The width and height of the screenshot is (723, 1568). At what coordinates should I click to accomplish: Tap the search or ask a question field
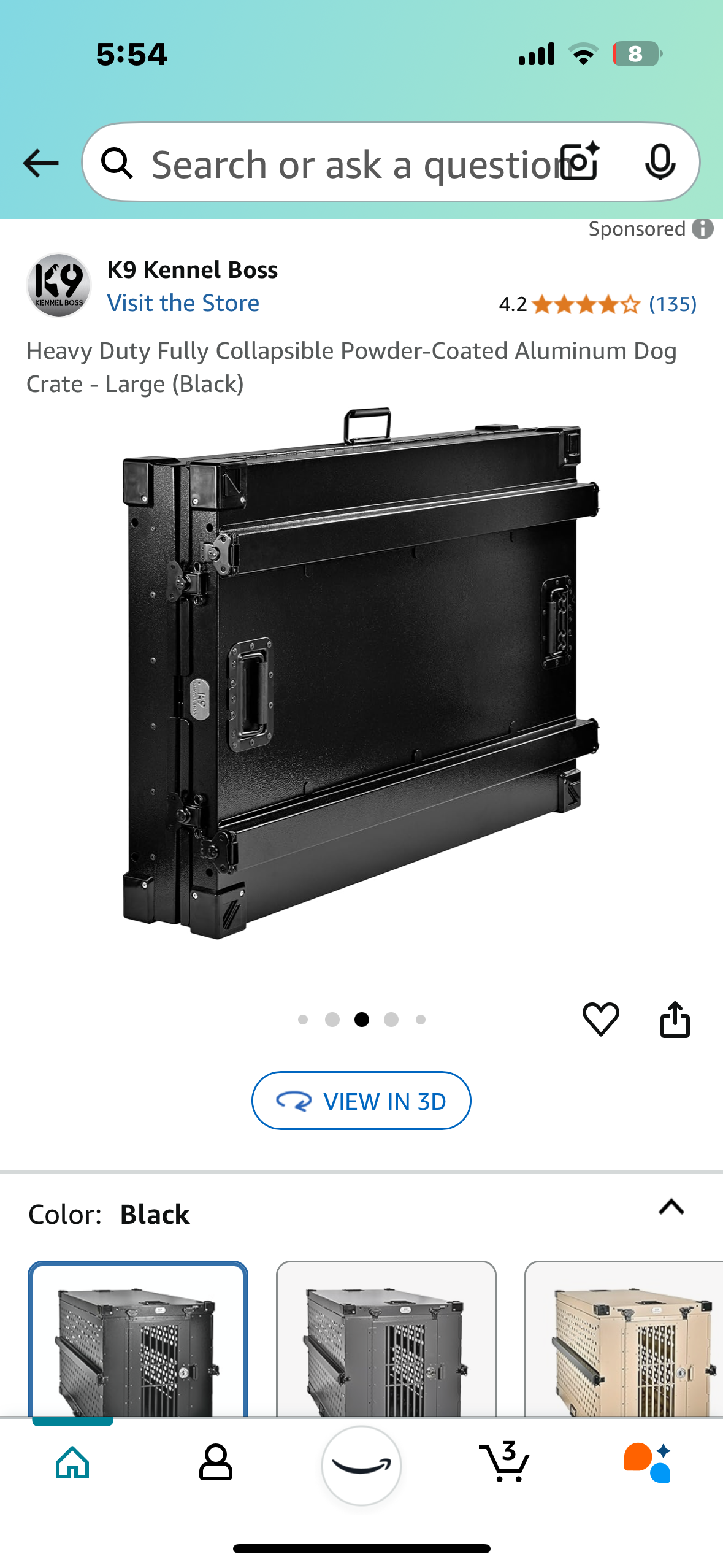click(x=343, y=164)
